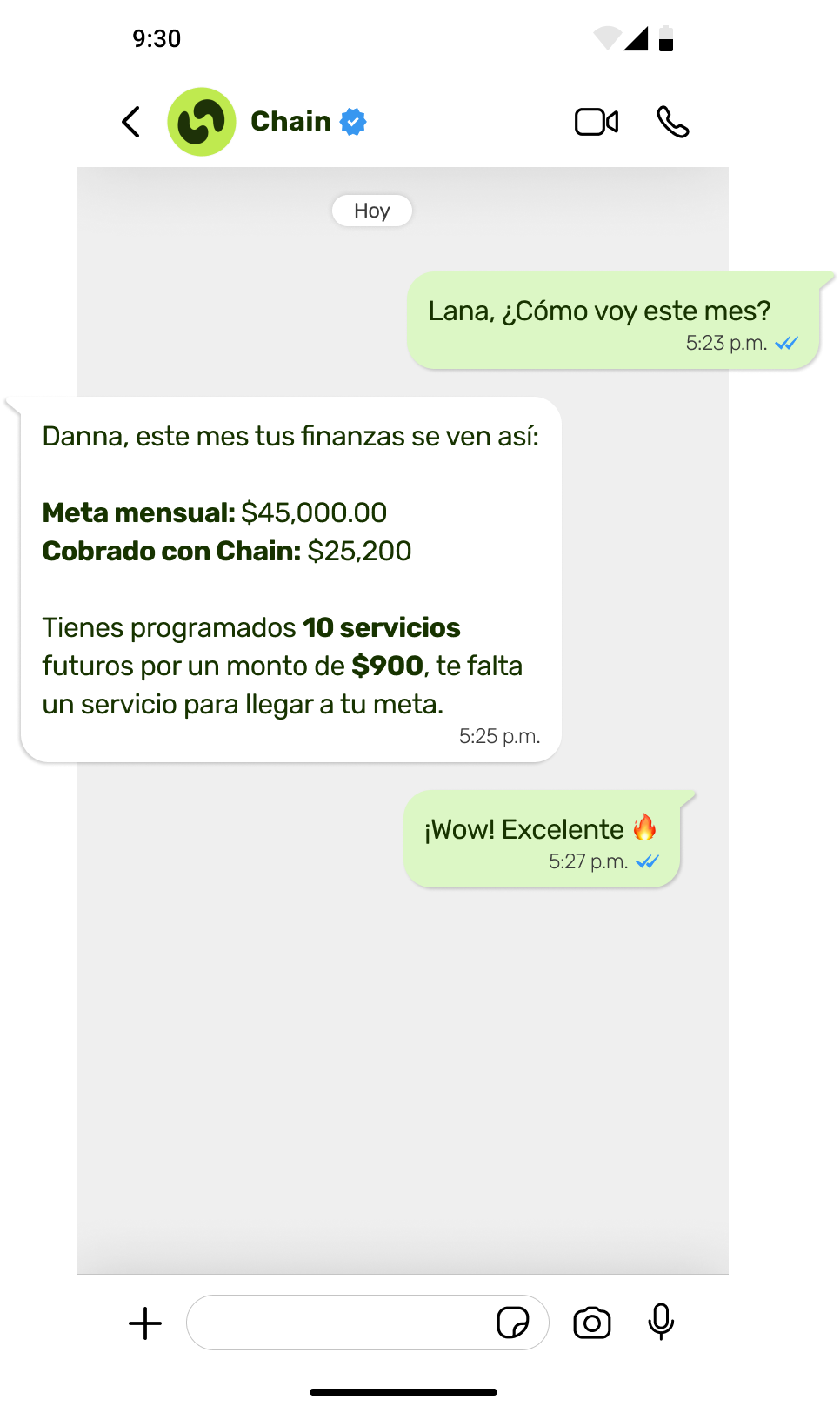
Task: Tap the microphone to record a voice note
Action: click(x=662, y=1322)
